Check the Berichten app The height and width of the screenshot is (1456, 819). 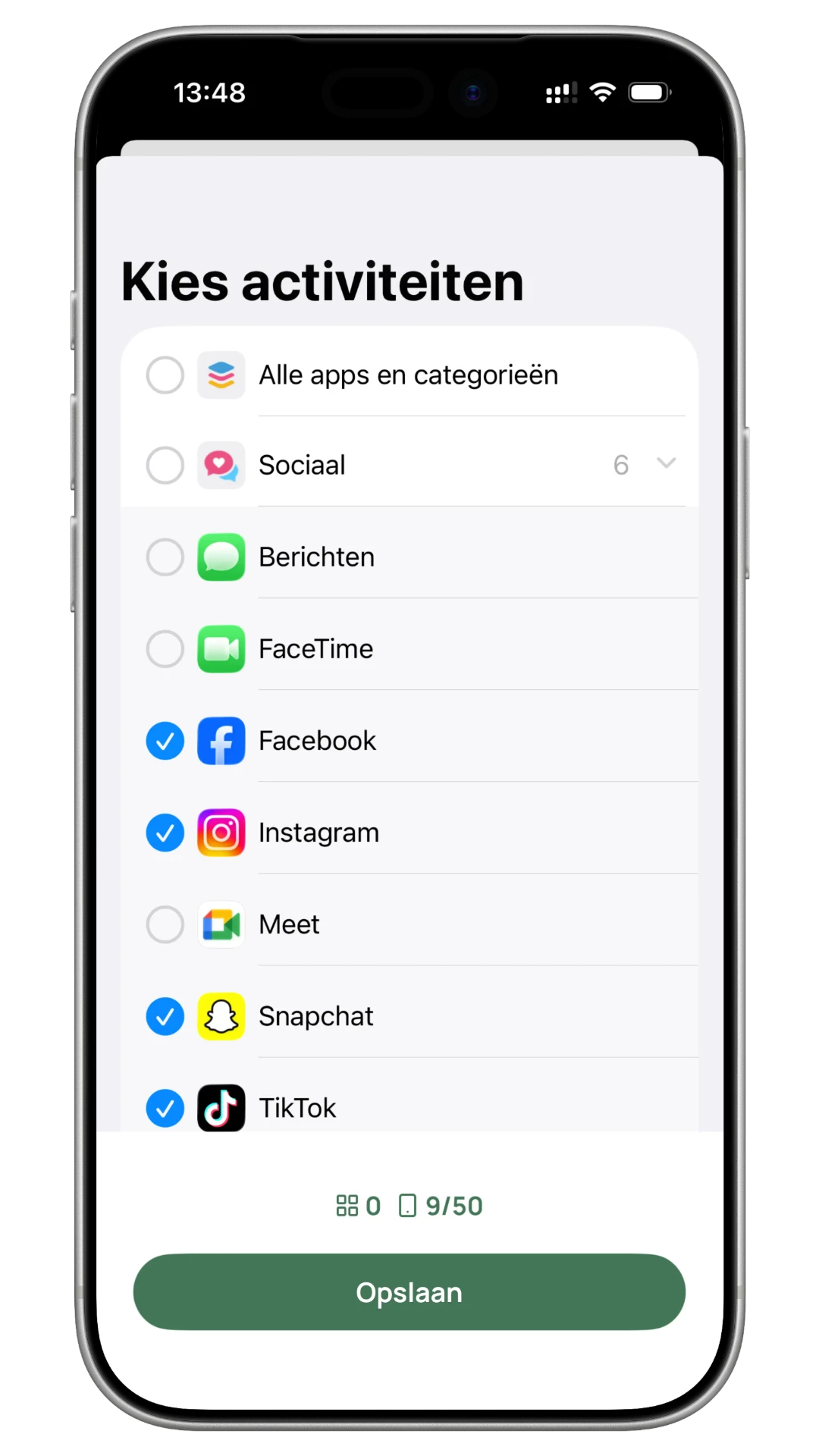[x=165, y=557]
